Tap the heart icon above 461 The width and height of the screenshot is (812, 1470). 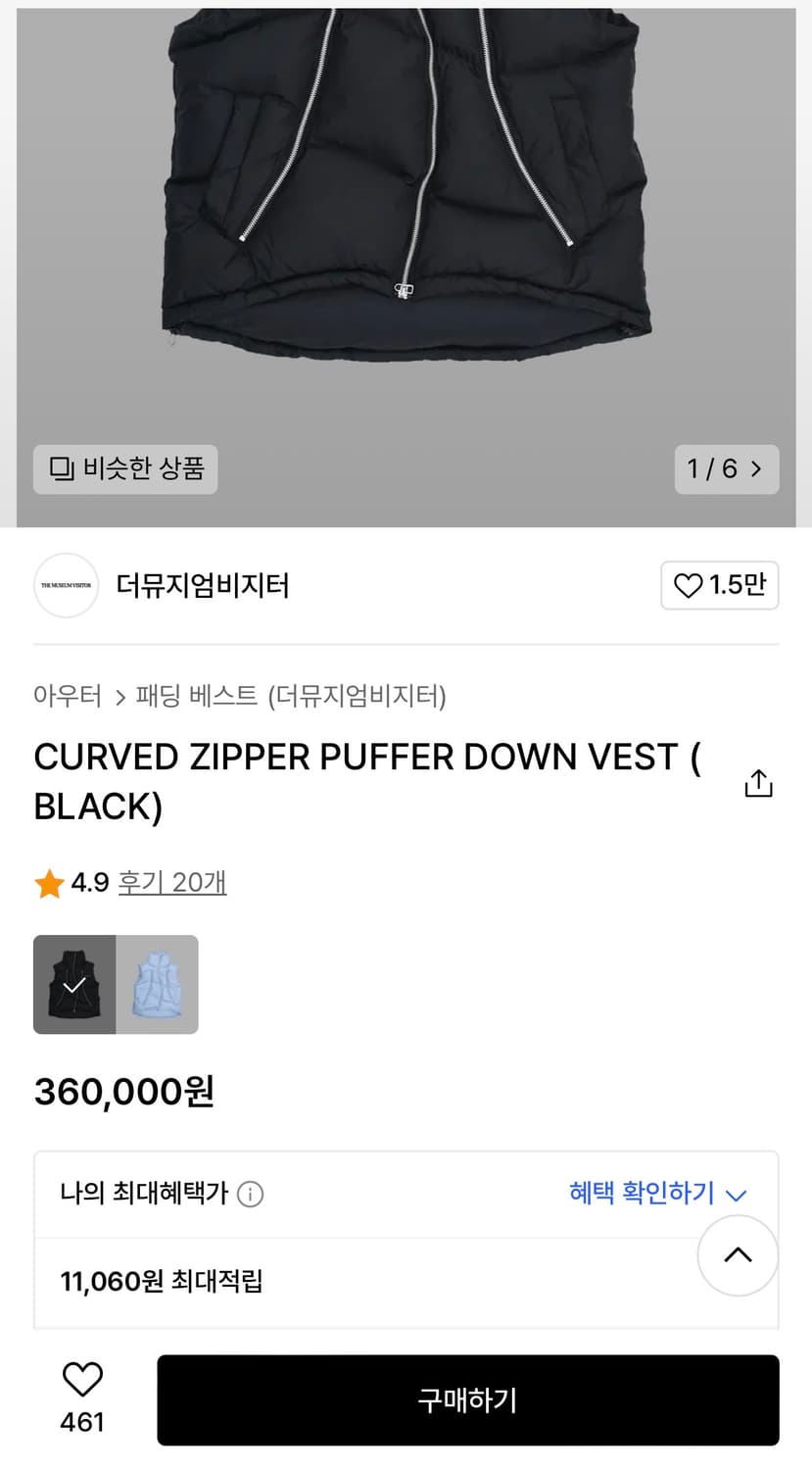pos(82,1381)
